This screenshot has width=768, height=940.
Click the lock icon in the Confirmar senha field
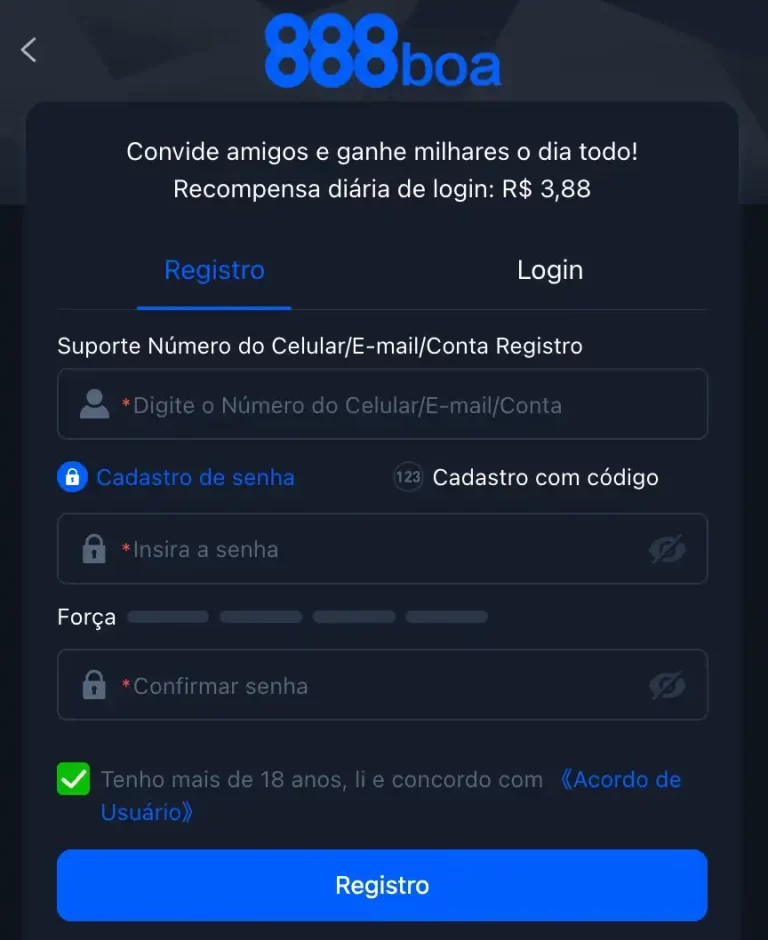pos(93,685)
